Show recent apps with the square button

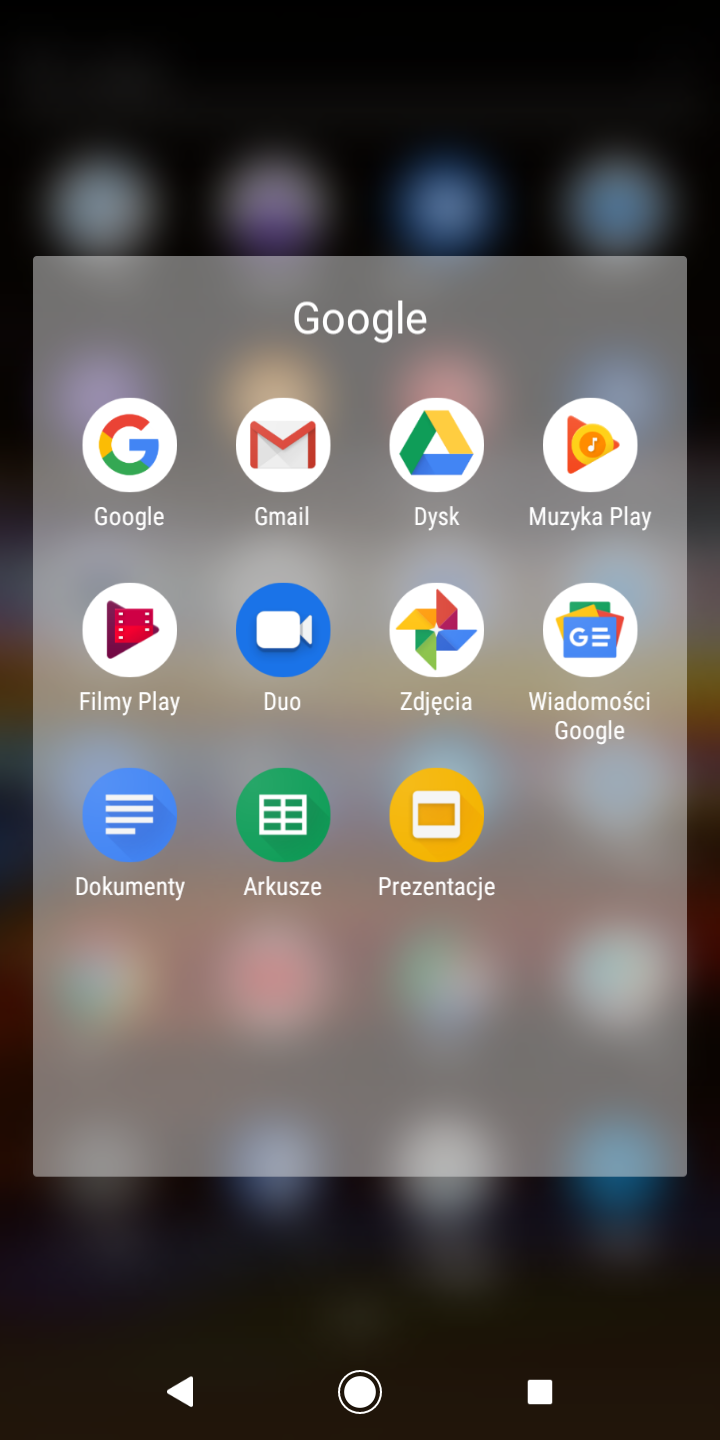click(x=540, y=1392)
